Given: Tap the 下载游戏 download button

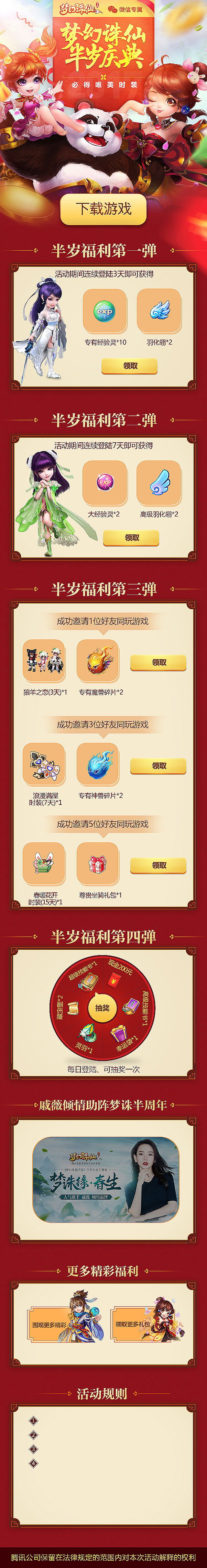Looking at the screenshot, I should tap(103, 209).
